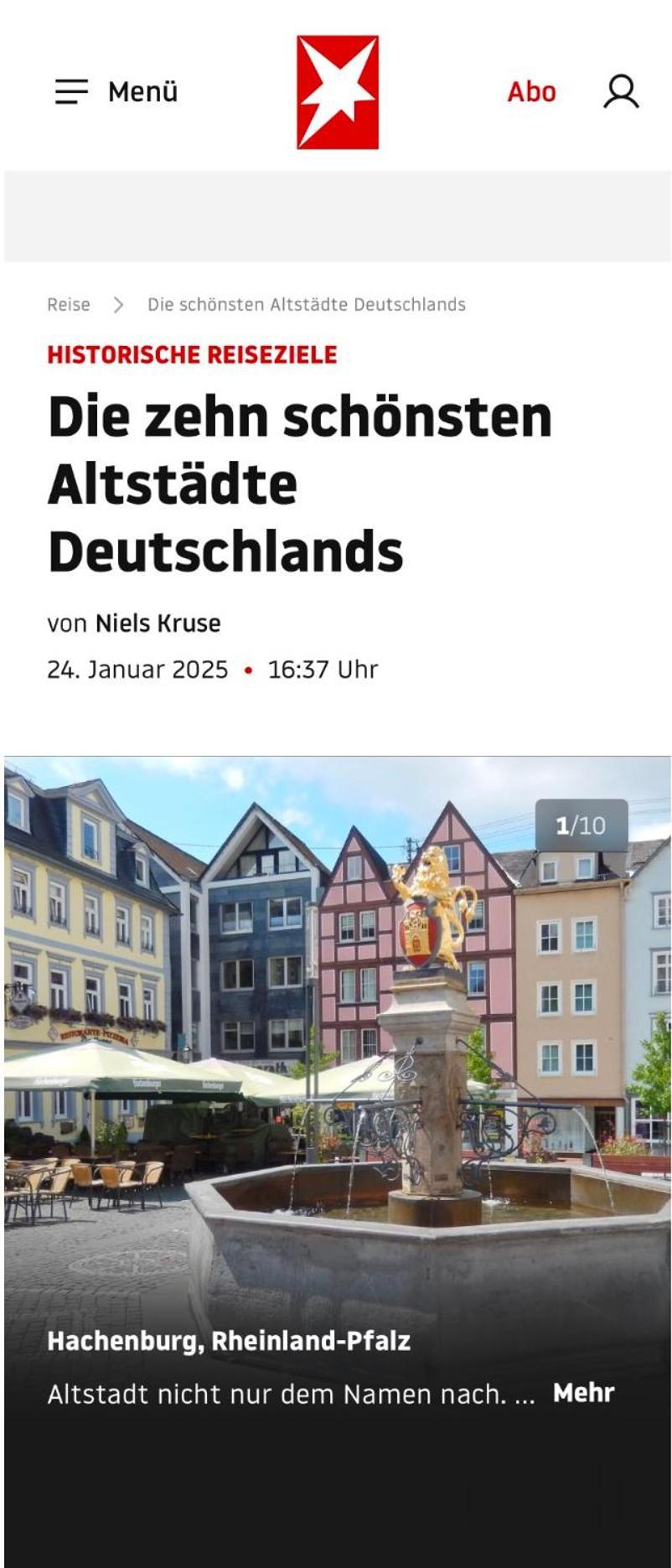The width and height of the screenshot is (672, 1568).
Task: Go to the Reise breadcrumb section
Action: (69, 304)
